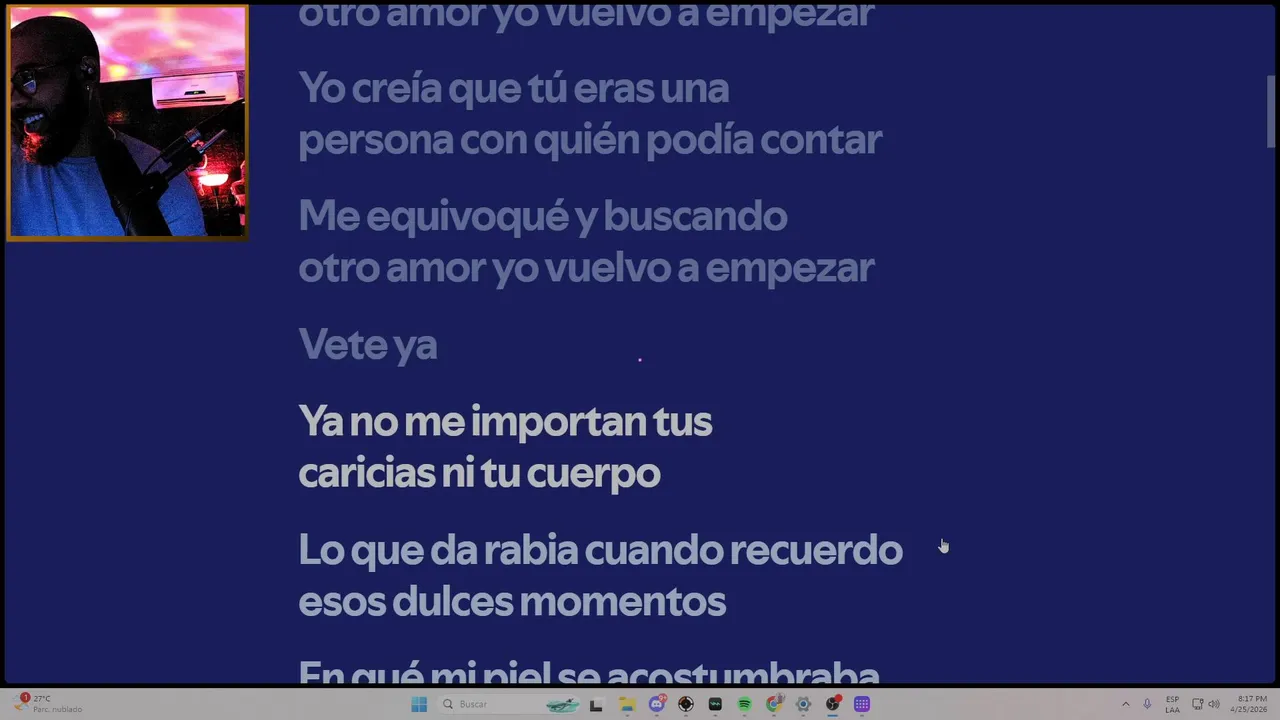This screenshot has width=1280, height=720.
Task: Open File Explorer from the taskbar
Action: coord(627,704)
